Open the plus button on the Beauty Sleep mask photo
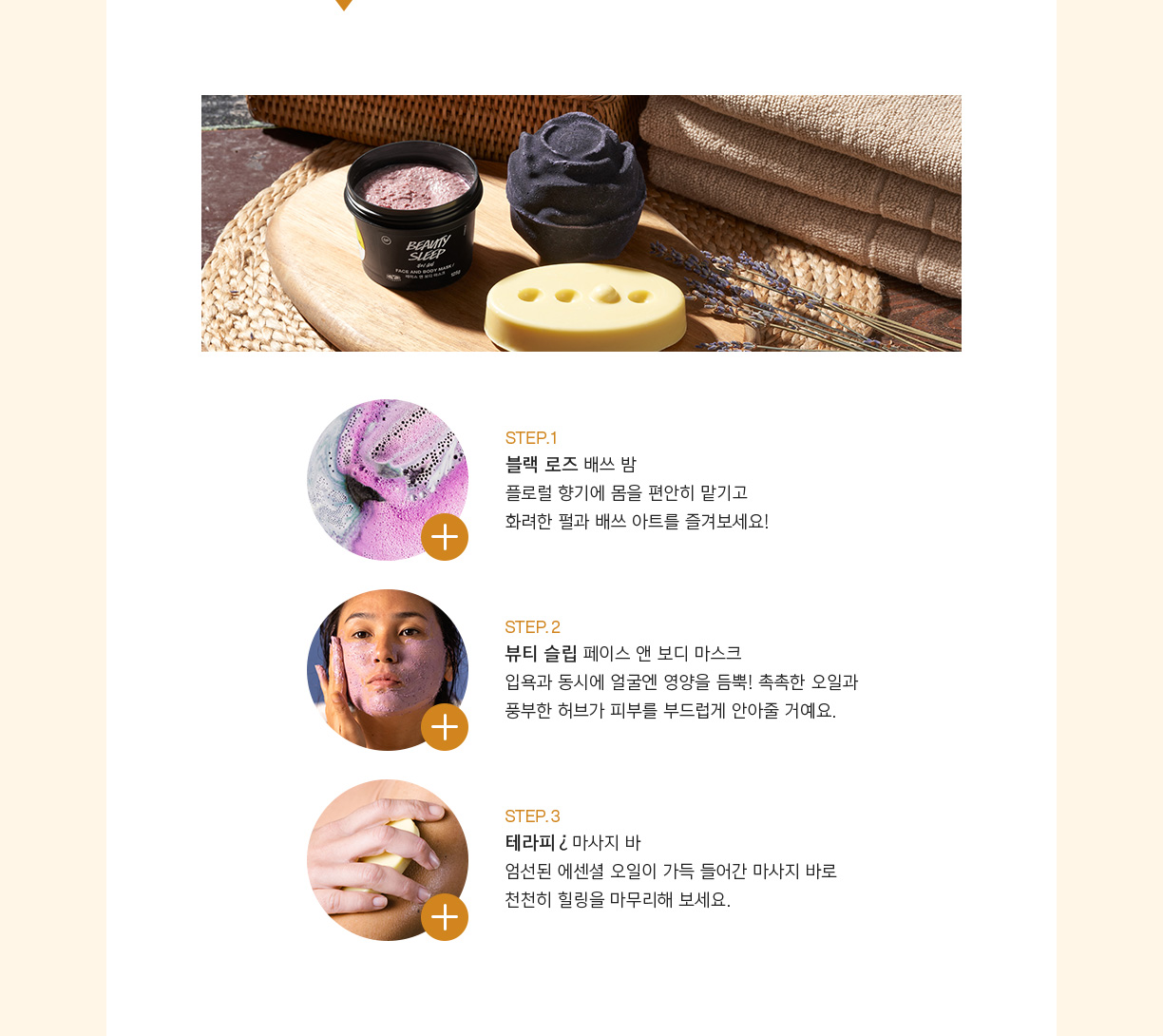Screen dimensions: 1163x1036 tap(445, 727)
